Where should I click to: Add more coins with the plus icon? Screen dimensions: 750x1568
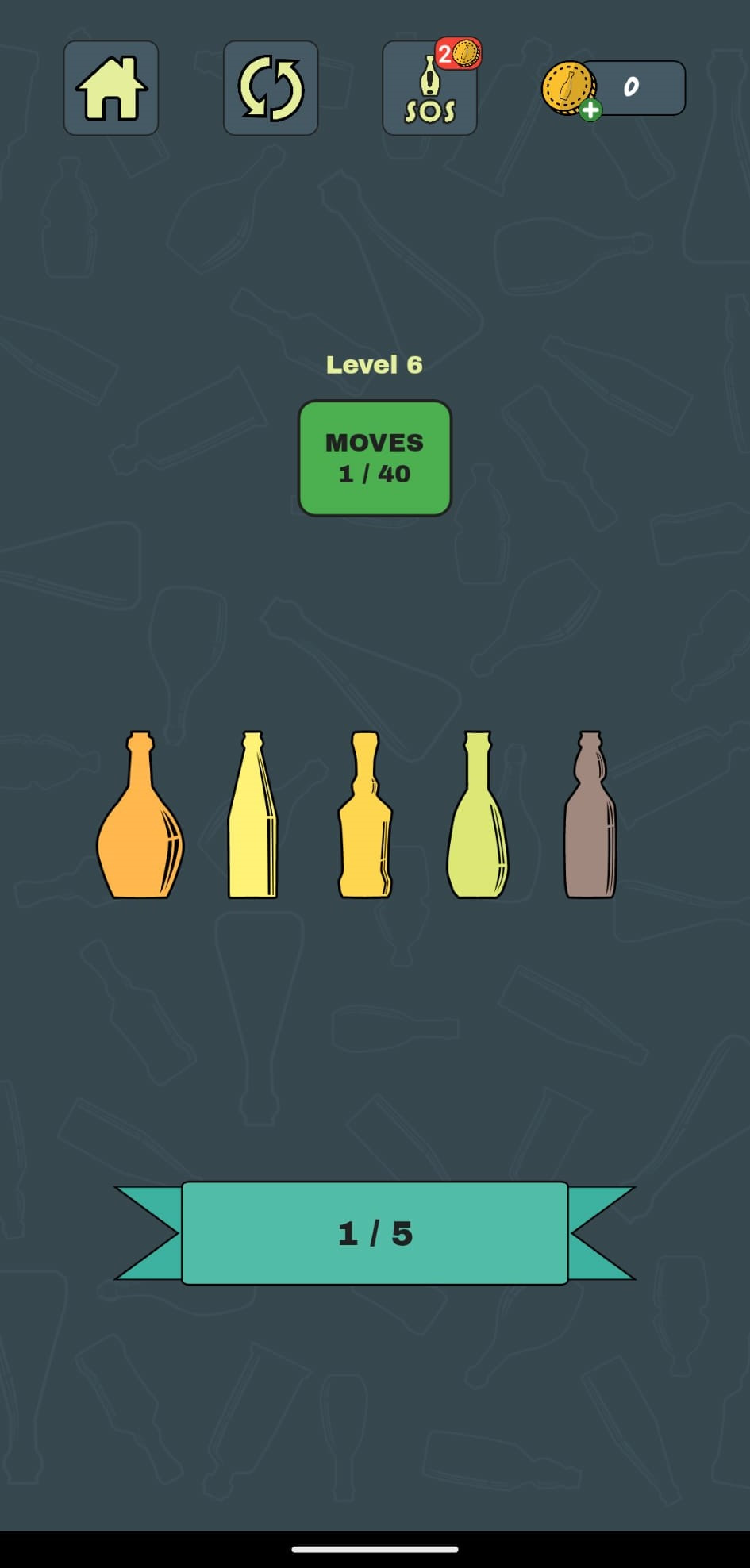(590, 110)
